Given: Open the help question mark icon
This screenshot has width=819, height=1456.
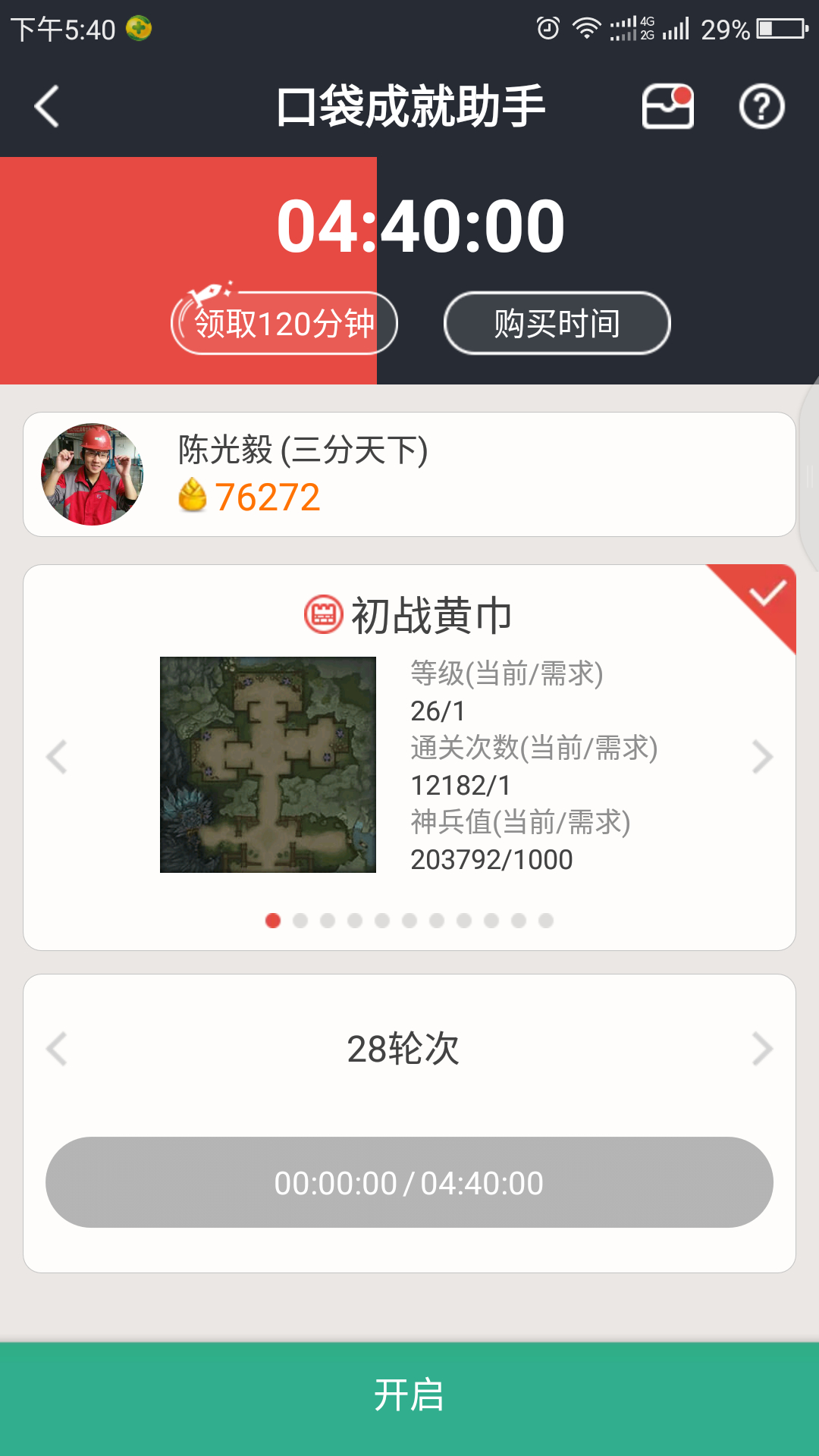Looking at the screenshot, I should pos(761,107).
